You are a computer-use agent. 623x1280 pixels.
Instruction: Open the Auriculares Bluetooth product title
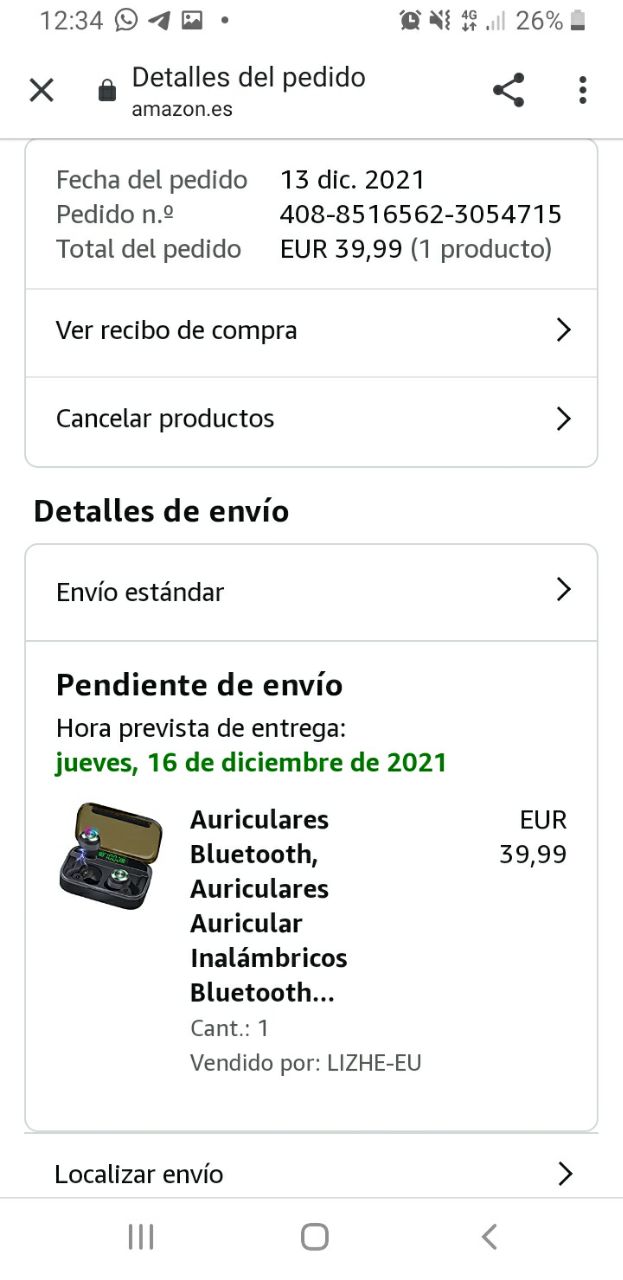(268, 905)
